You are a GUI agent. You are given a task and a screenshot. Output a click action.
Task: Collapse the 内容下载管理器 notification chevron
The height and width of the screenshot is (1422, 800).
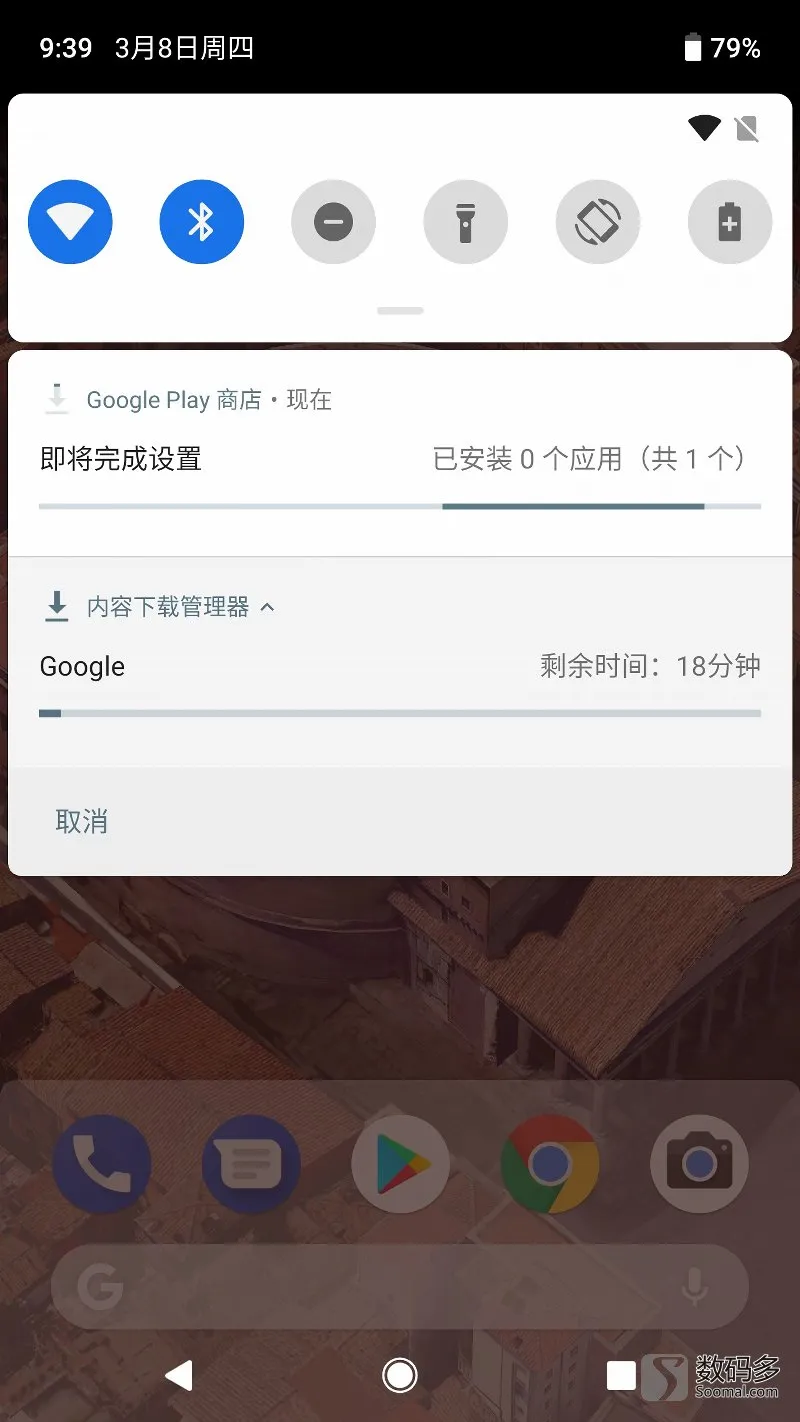267,607
